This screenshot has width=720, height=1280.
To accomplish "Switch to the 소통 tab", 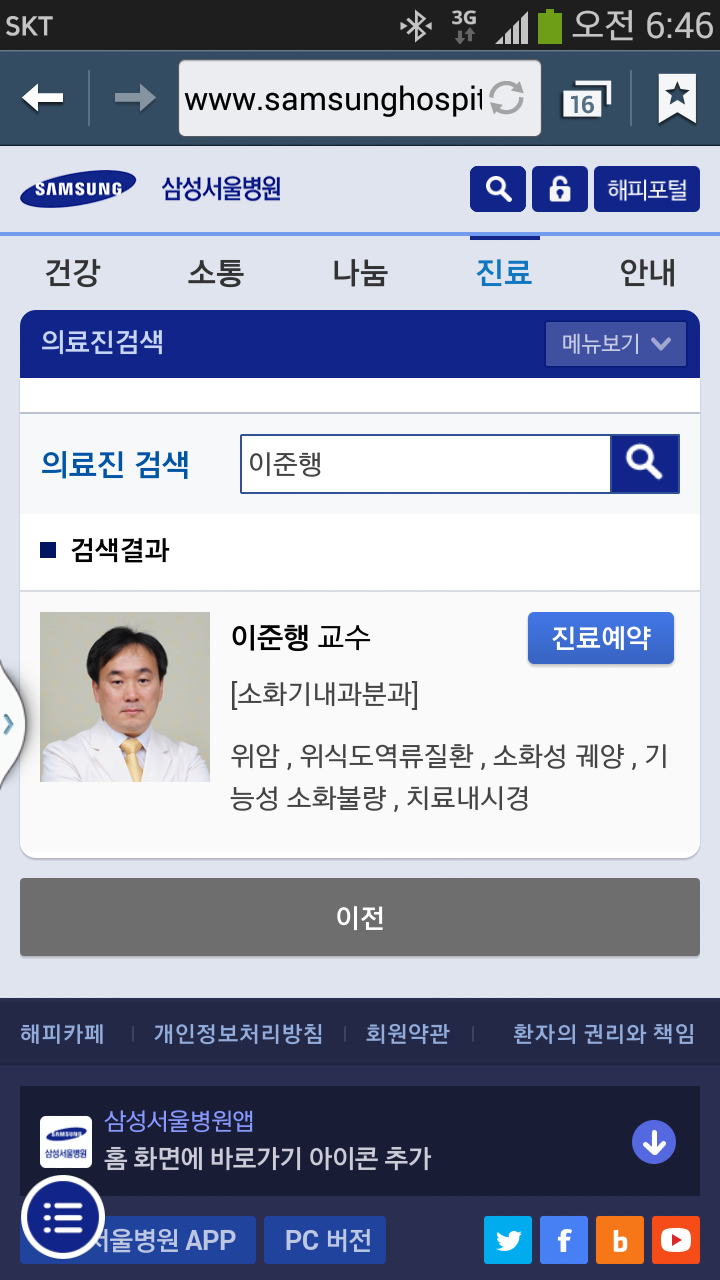I will [216, 272].
